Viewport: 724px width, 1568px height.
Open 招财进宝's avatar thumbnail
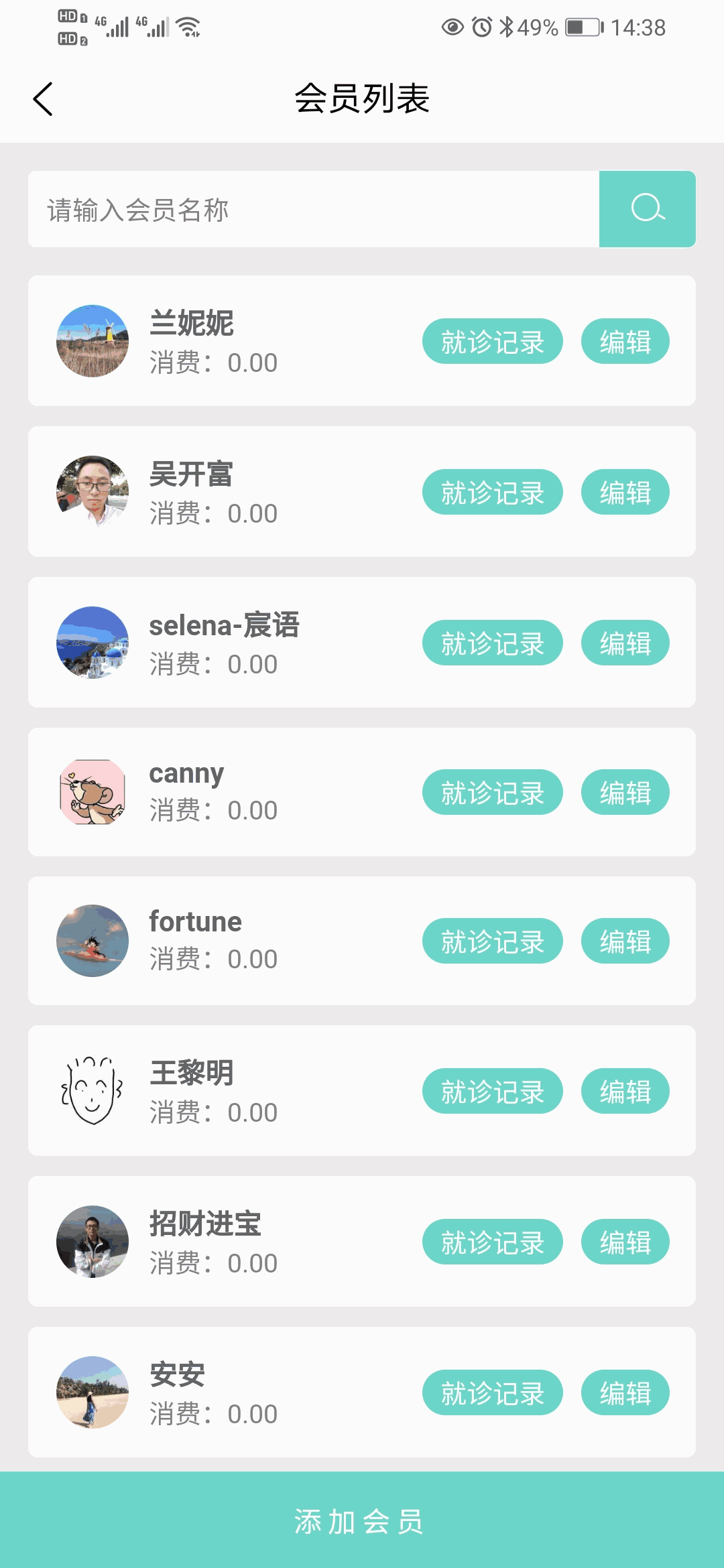point(93,1241)
